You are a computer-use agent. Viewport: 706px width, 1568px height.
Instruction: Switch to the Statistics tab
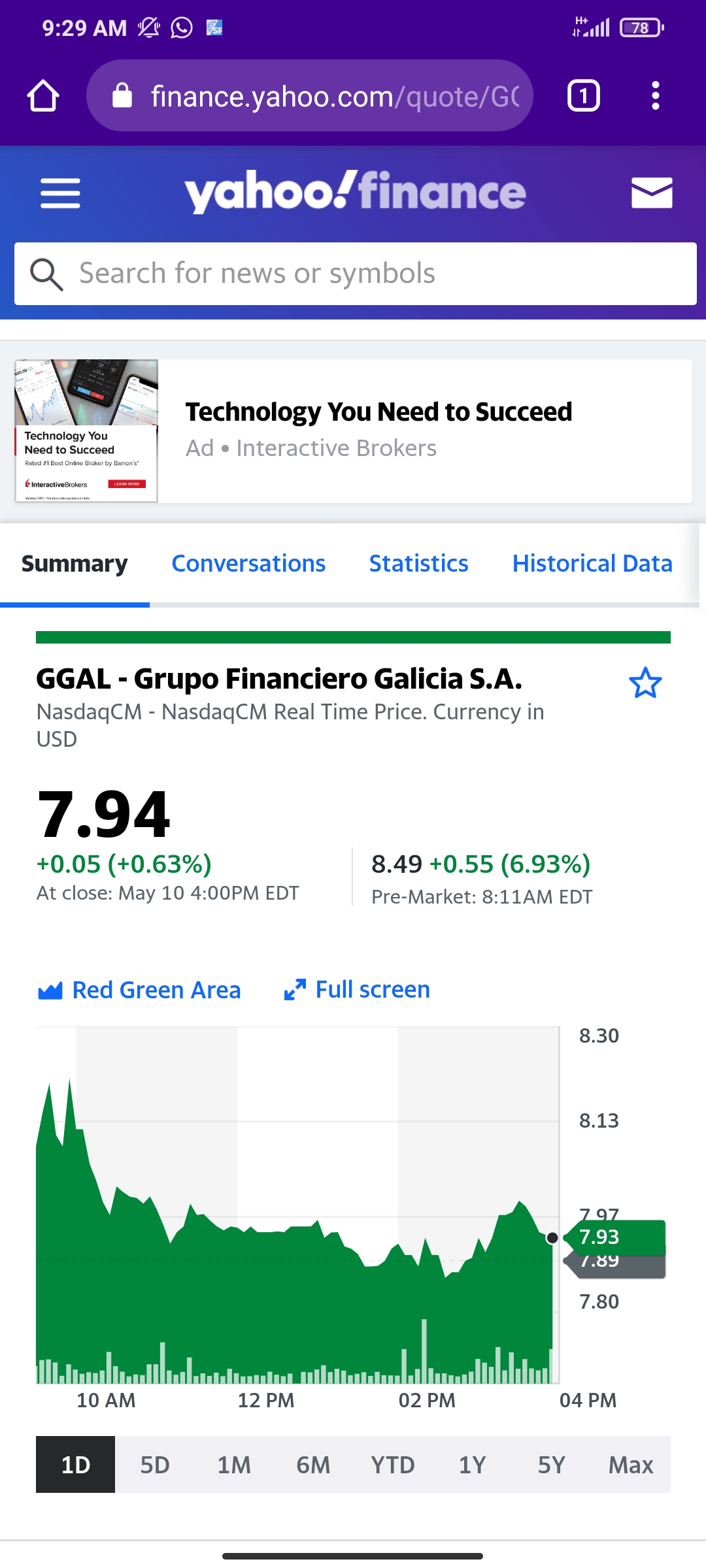pos(418,563)
